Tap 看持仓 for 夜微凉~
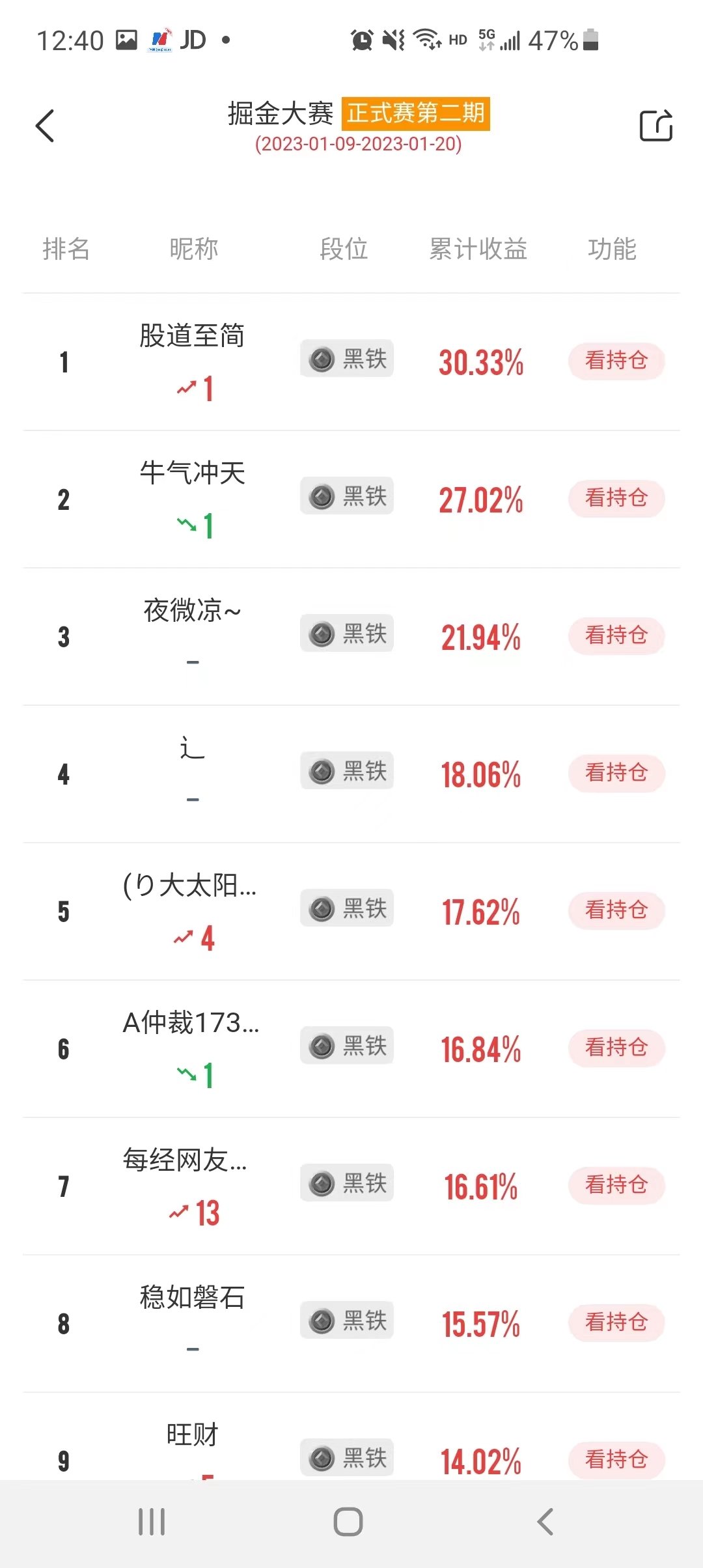The height and width of the screenshot is (1568, 703). [x=616, y=636]
